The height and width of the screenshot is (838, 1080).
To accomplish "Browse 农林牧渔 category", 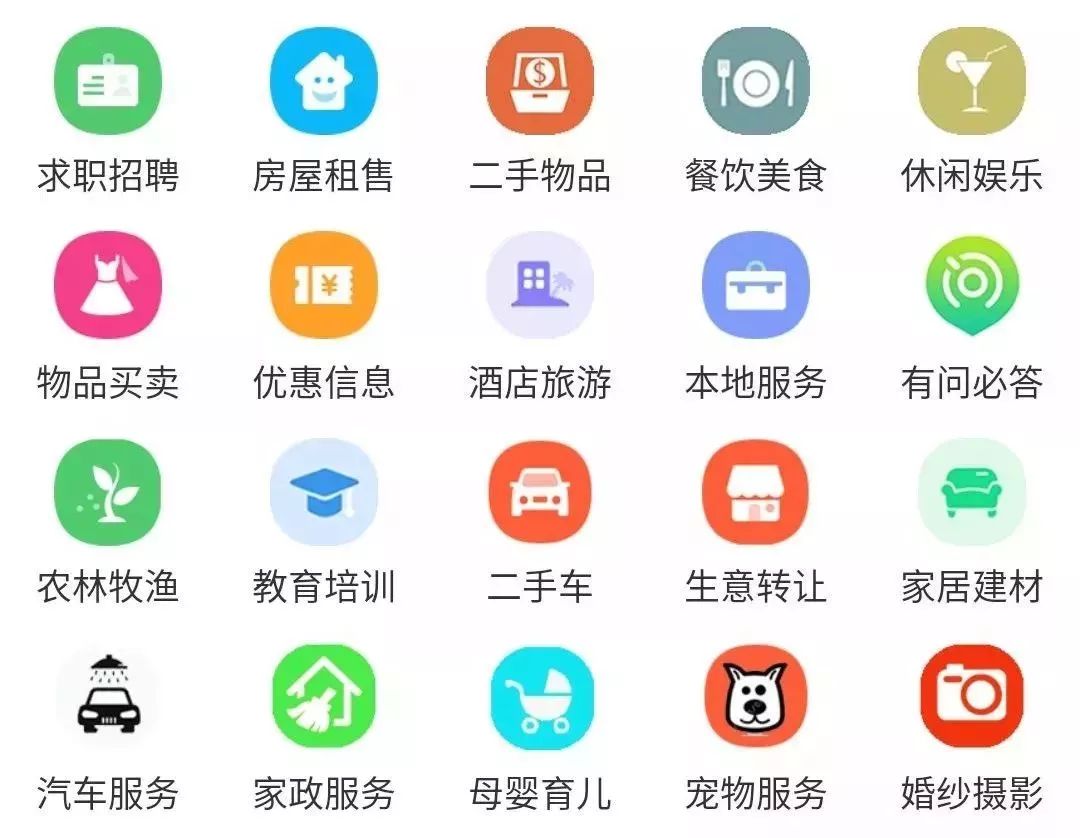I will (107, 492).
